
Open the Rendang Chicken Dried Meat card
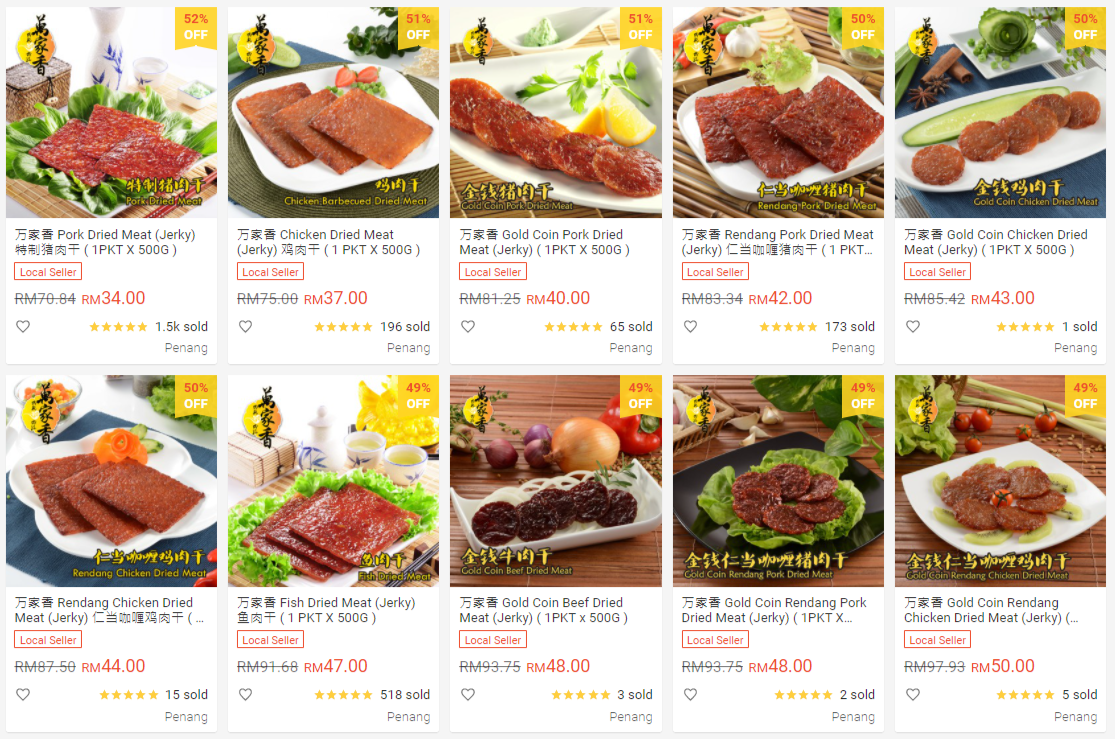(111, 480)
